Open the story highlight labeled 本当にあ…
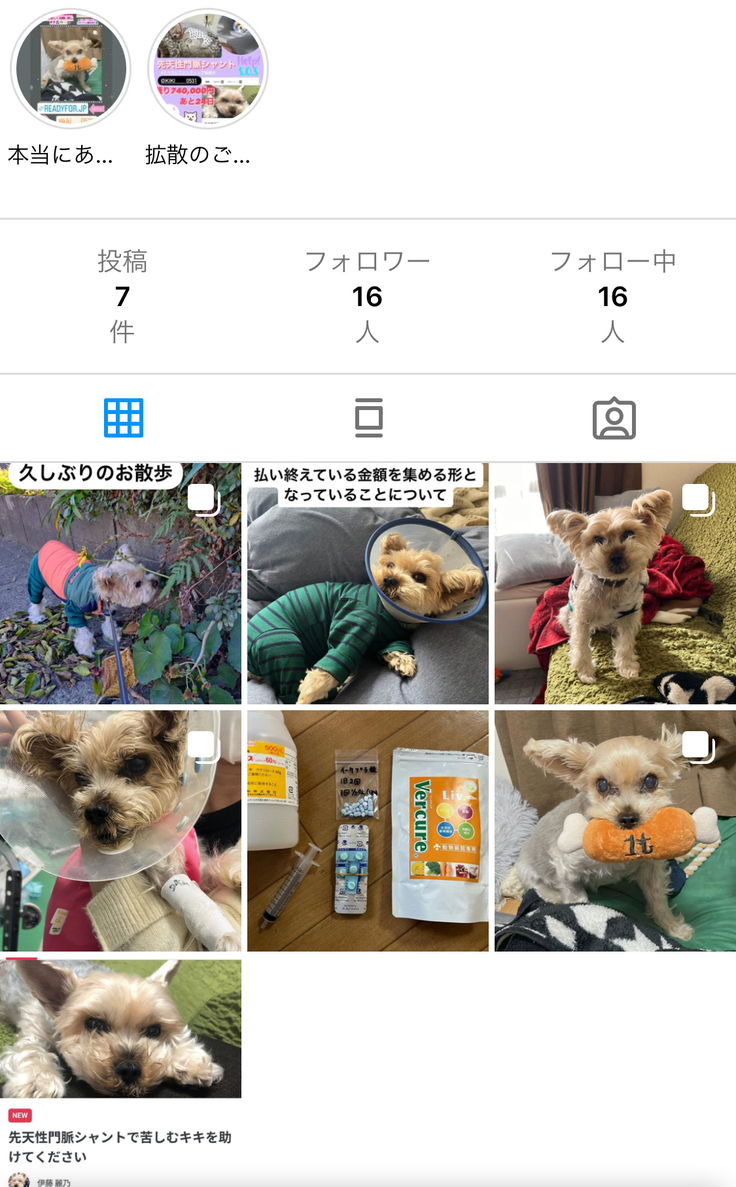The height and width of the screenshot is (1187, 736). tap(70, 70)
